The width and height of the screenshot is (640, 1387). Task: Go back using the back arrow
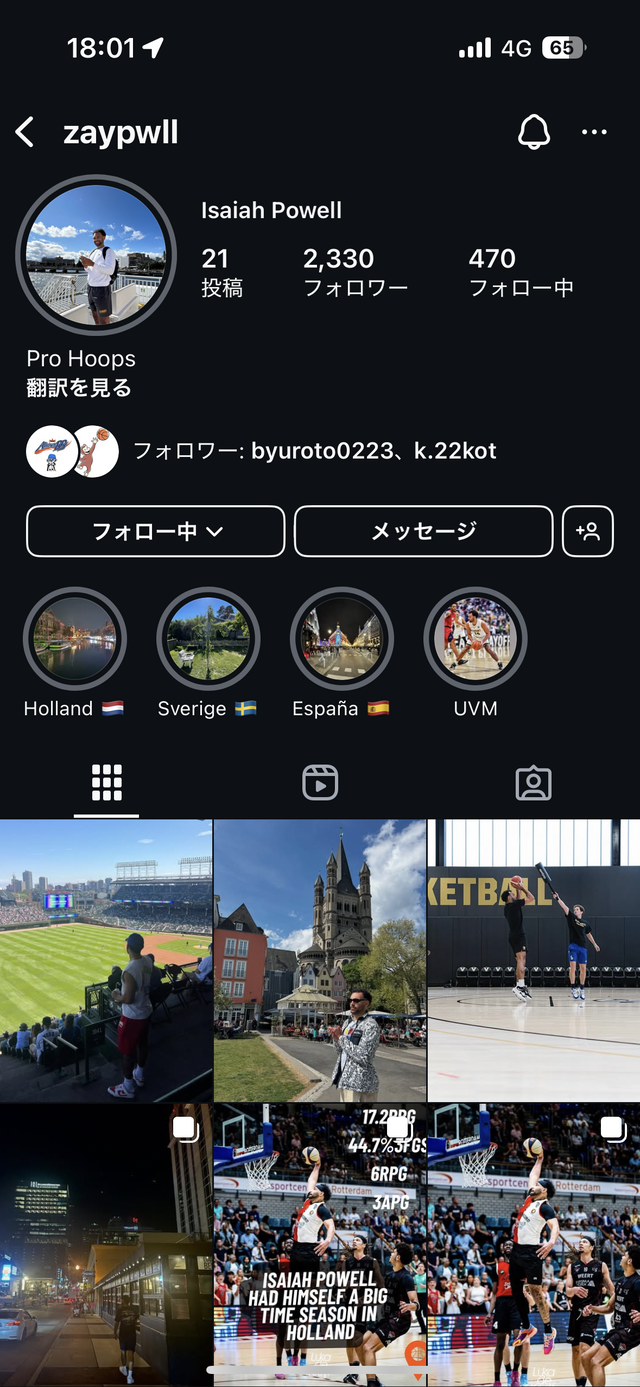(26, 132)
